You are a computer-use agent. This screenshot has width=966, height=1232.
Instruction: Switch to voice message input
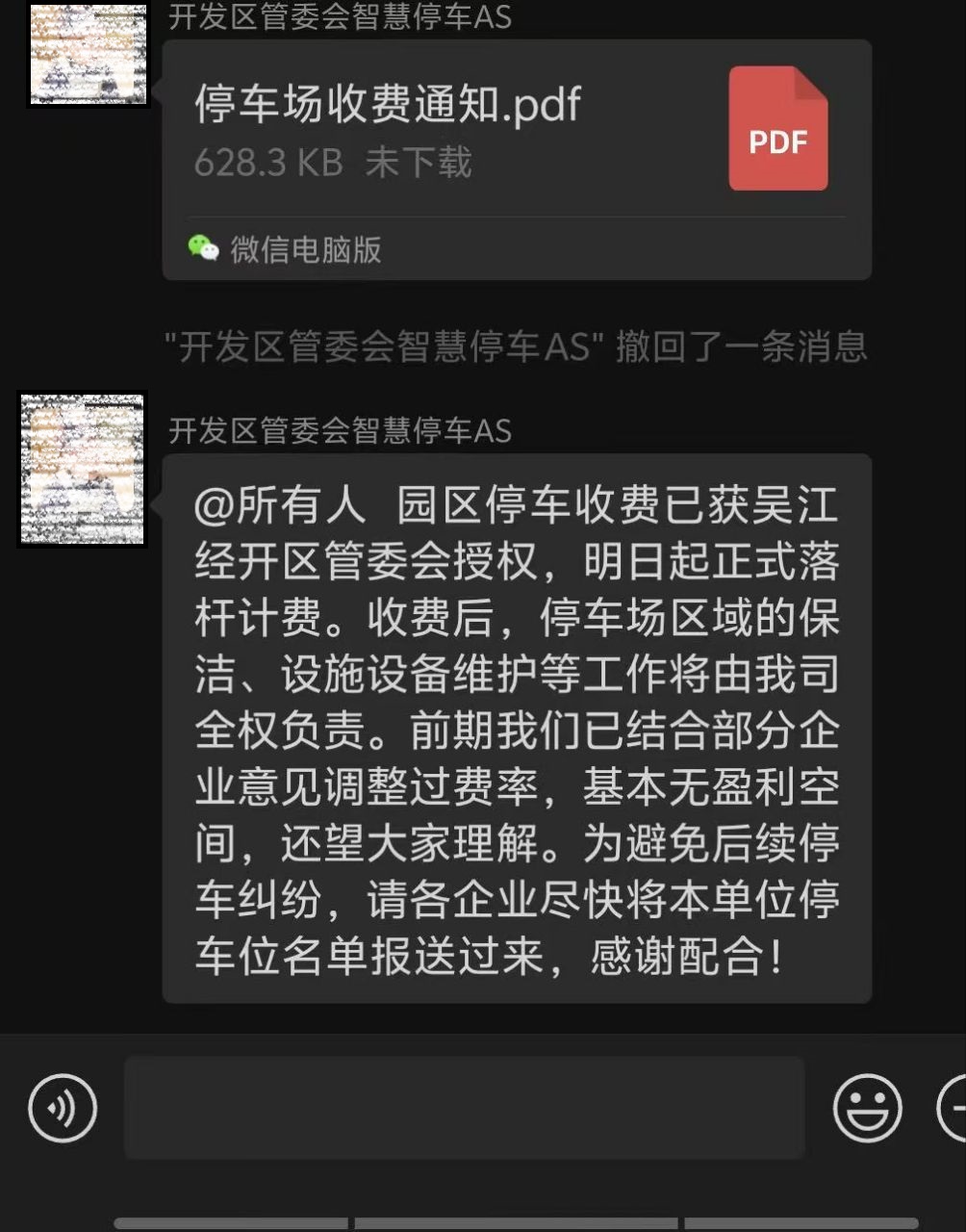pyautogui.click(x=63, y=1108)
